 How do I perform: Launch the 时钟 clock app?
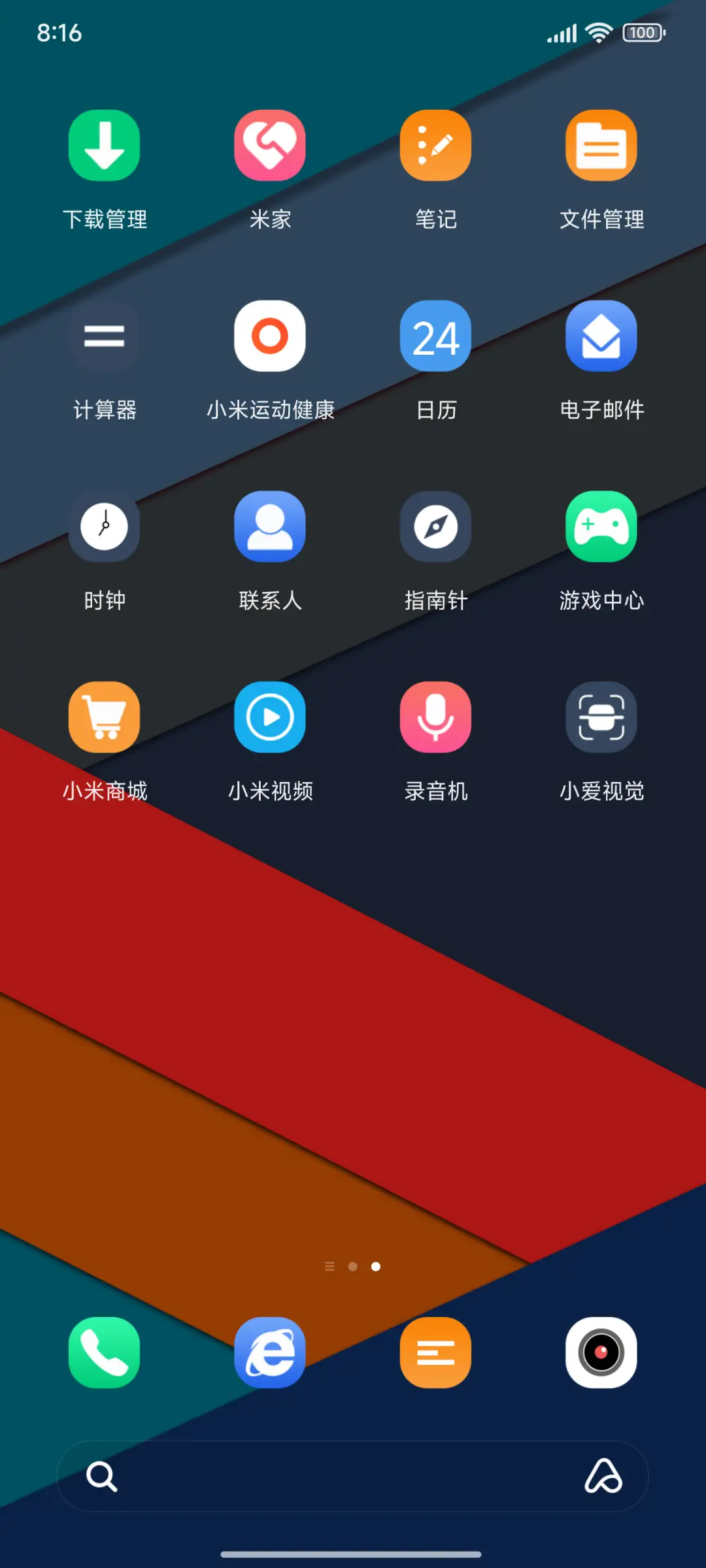[103, 527]
